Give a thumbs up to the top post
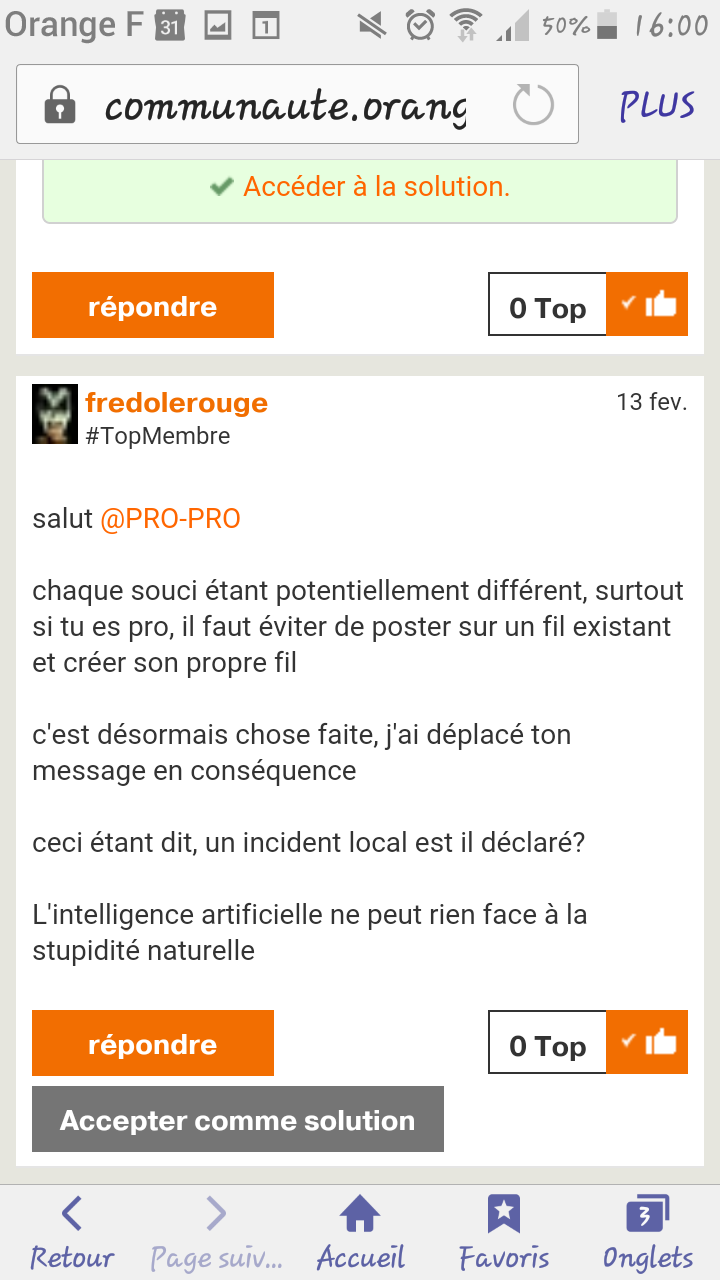This screenshot has width=720, height=1280. pos(648,305)
